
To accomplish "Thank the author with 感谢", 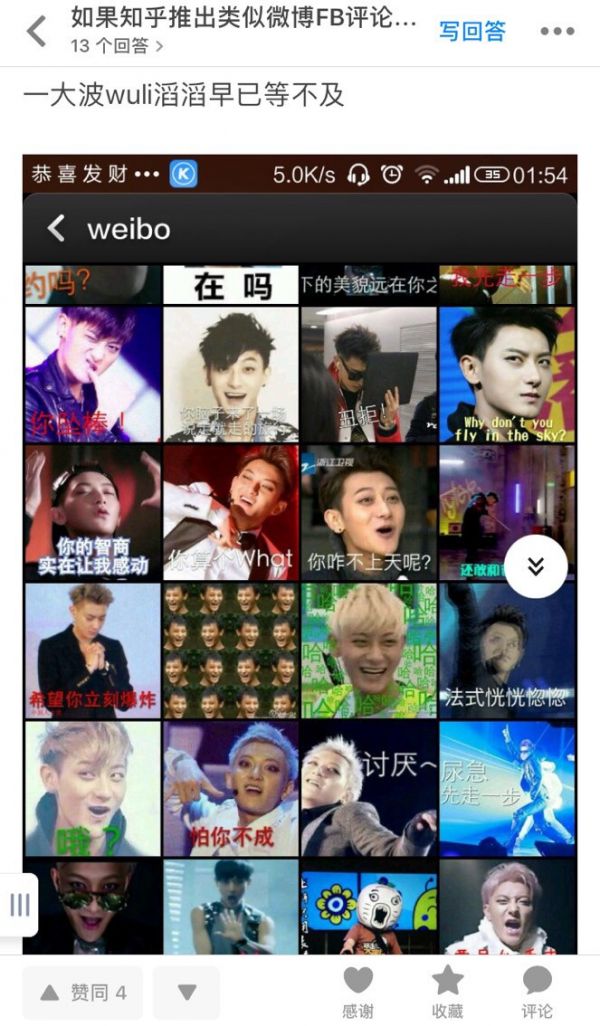I will pyautogui.click(x=358, y=992).
